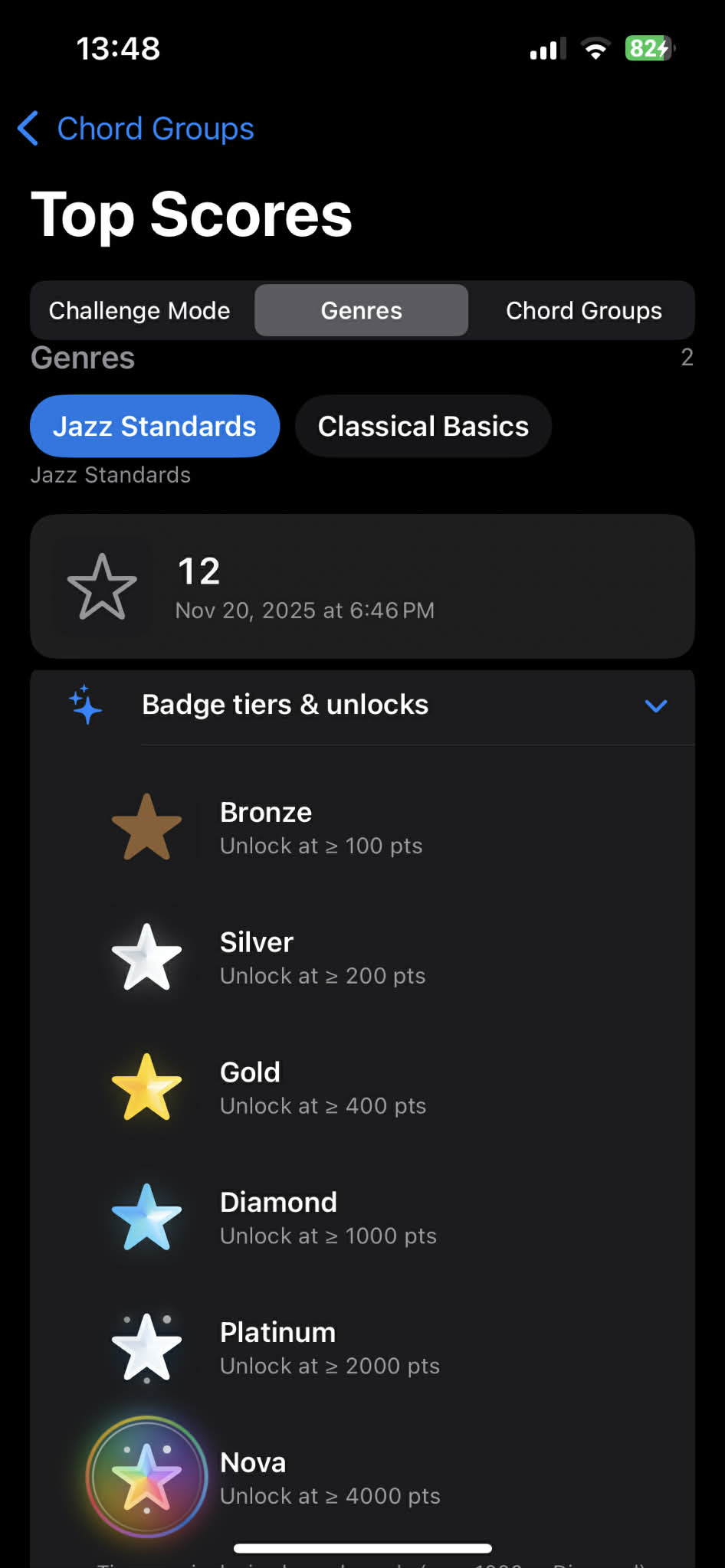Switch to the Challenge Mode segment
The image size is (725, 1568).
click(x=139, y=310)
